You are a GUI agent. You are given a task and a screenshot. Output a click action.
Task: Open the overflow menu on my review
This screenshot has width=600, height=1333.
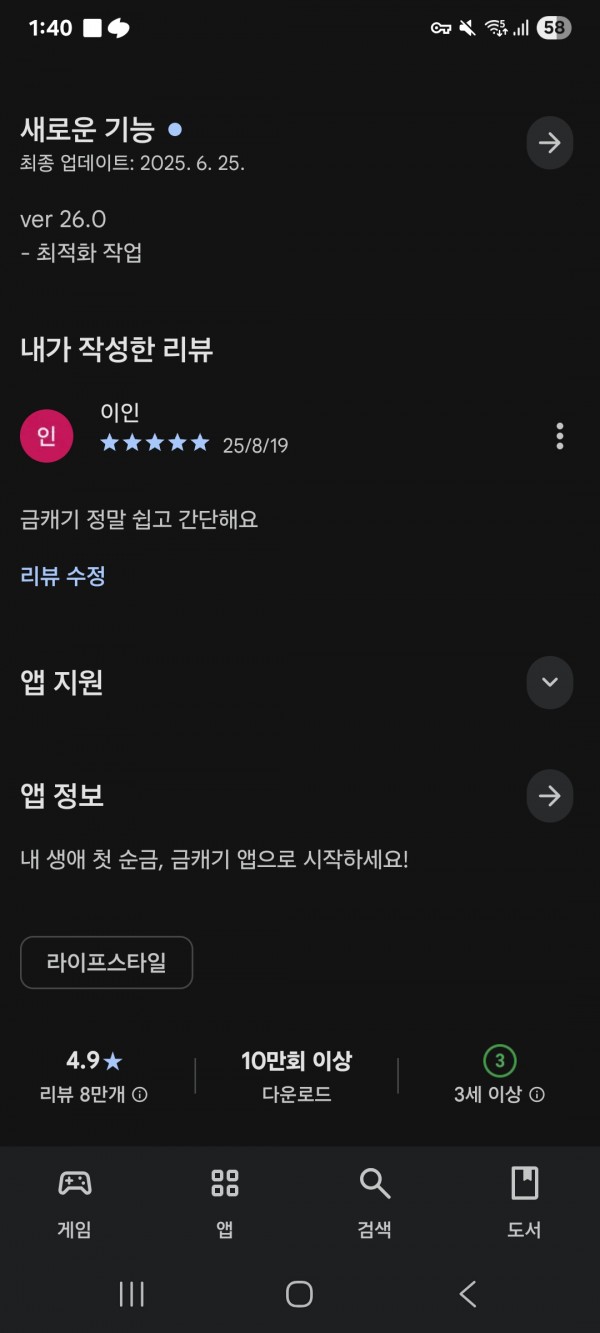559,436
